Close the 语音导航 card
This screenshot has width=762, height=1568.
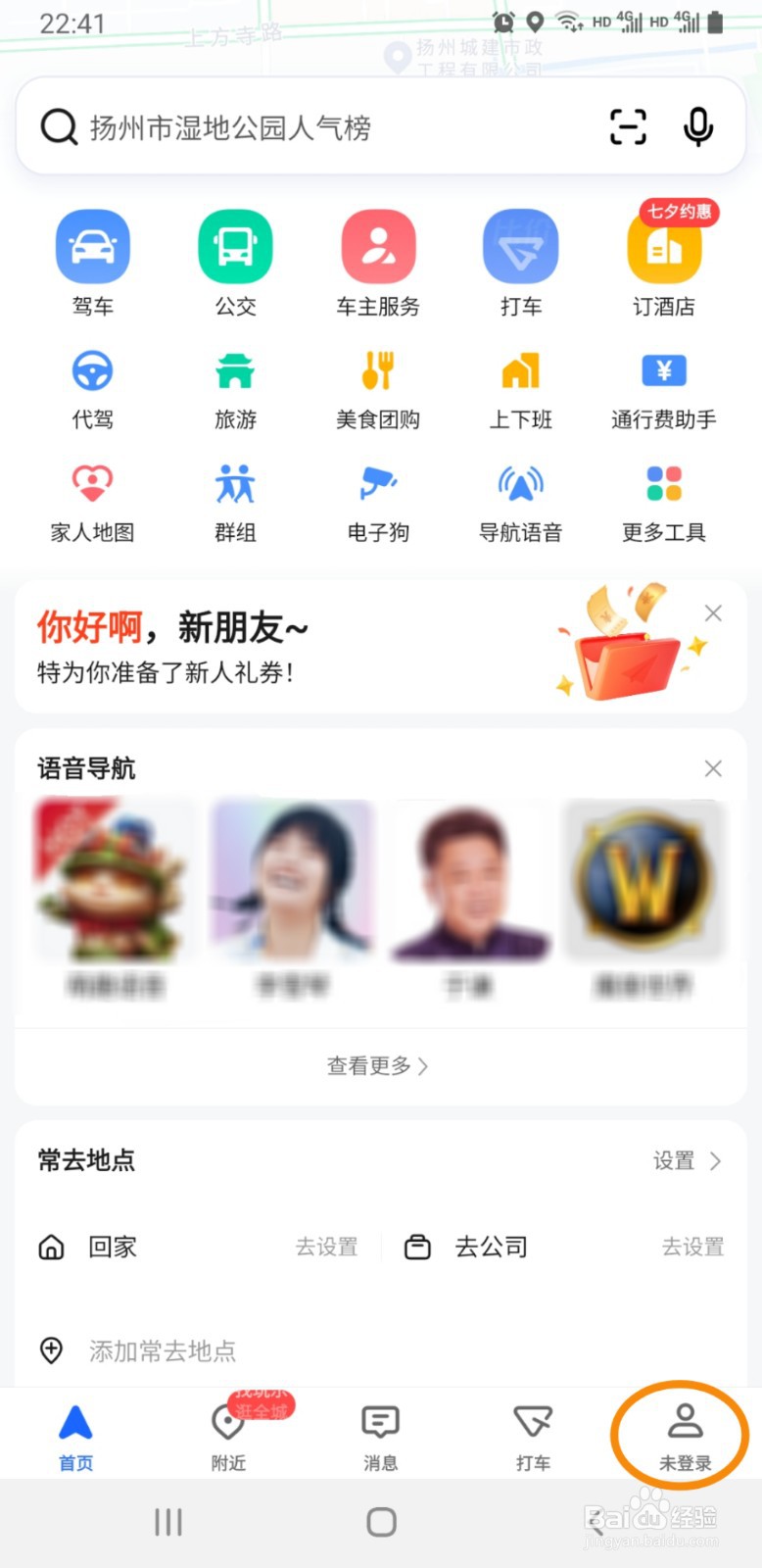pyautogui.click(x=713, y=768)
